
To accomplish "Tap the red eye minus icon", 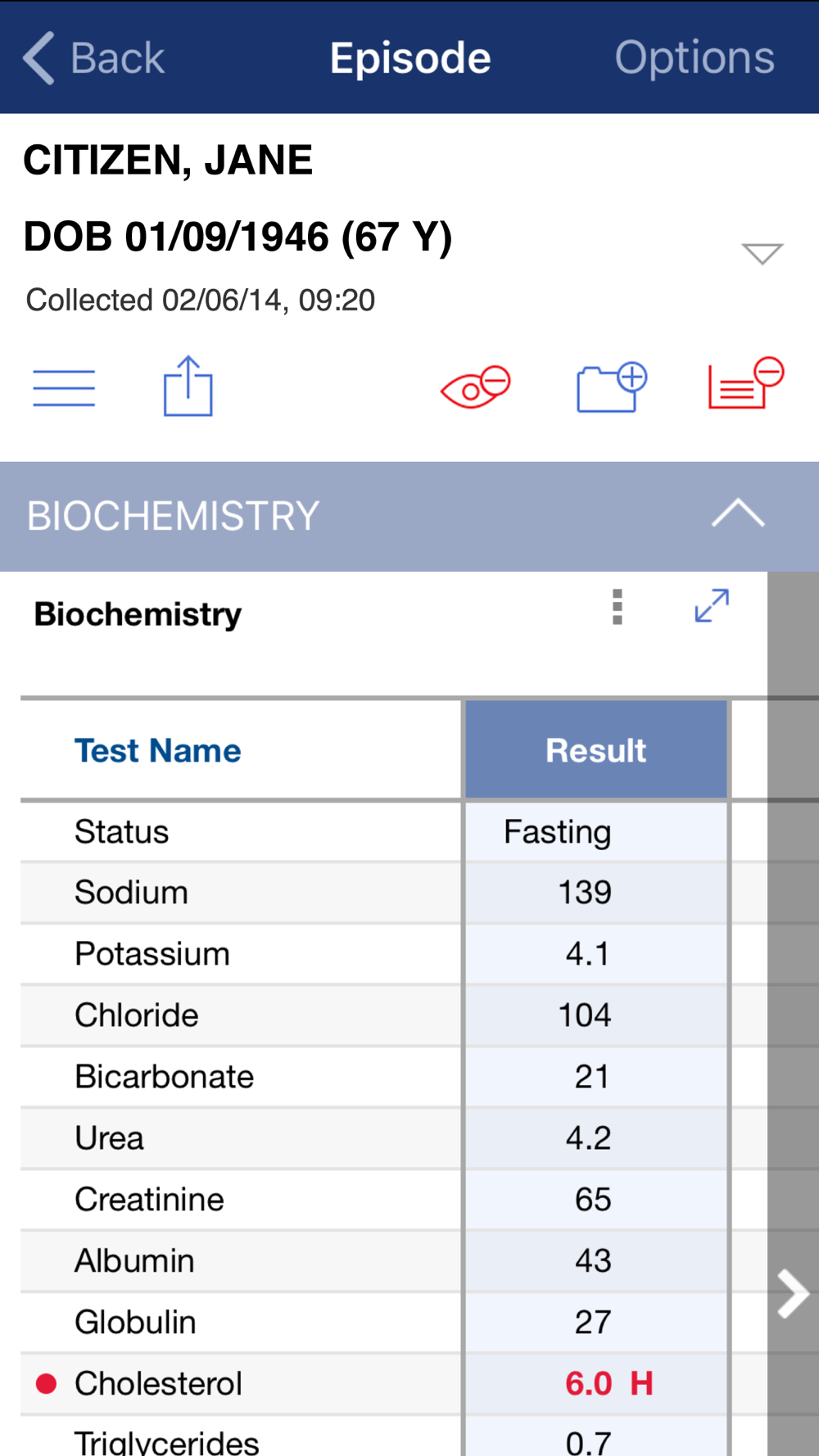I will [475, 387].
